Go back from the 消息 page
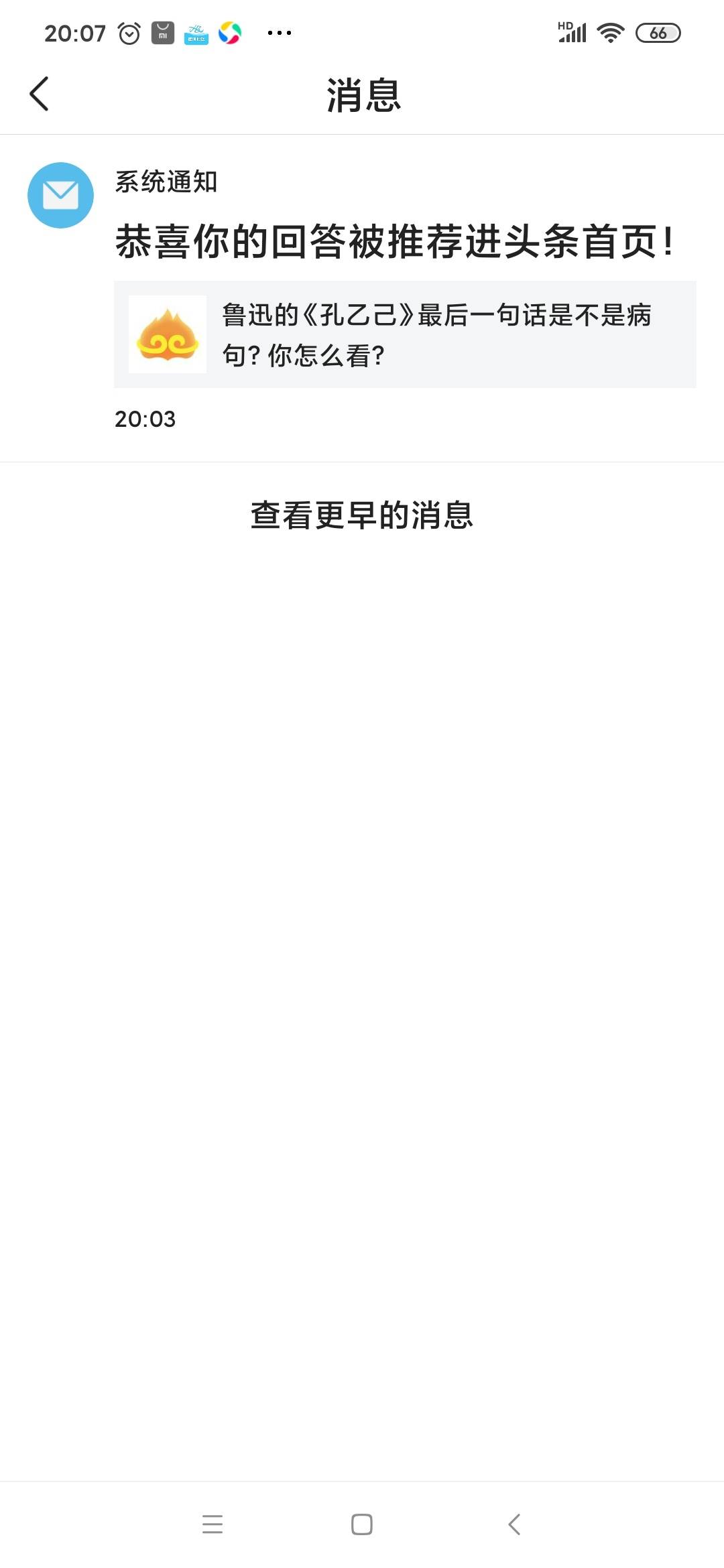This screenshot has height=1568, width=724. pos(40,94)
